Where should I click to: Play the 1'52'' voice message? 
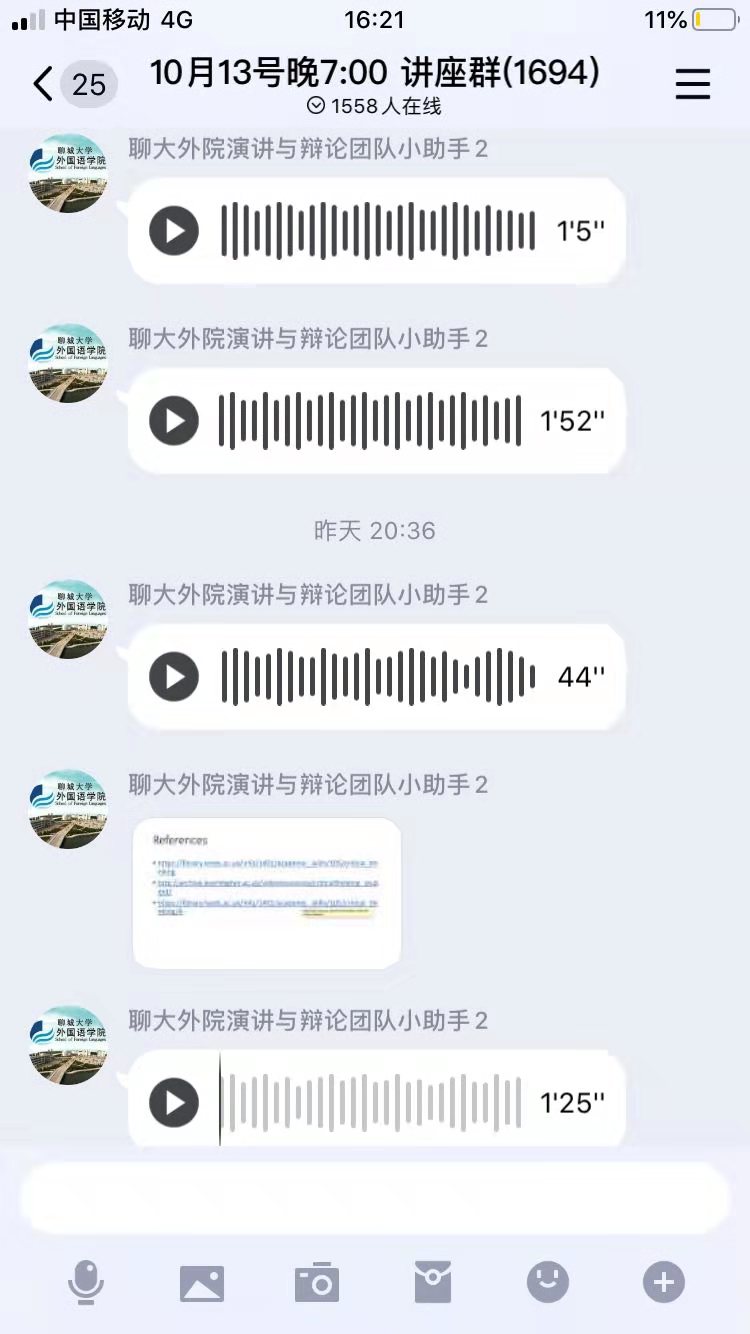pyautogui.click(x=174, y=420)
